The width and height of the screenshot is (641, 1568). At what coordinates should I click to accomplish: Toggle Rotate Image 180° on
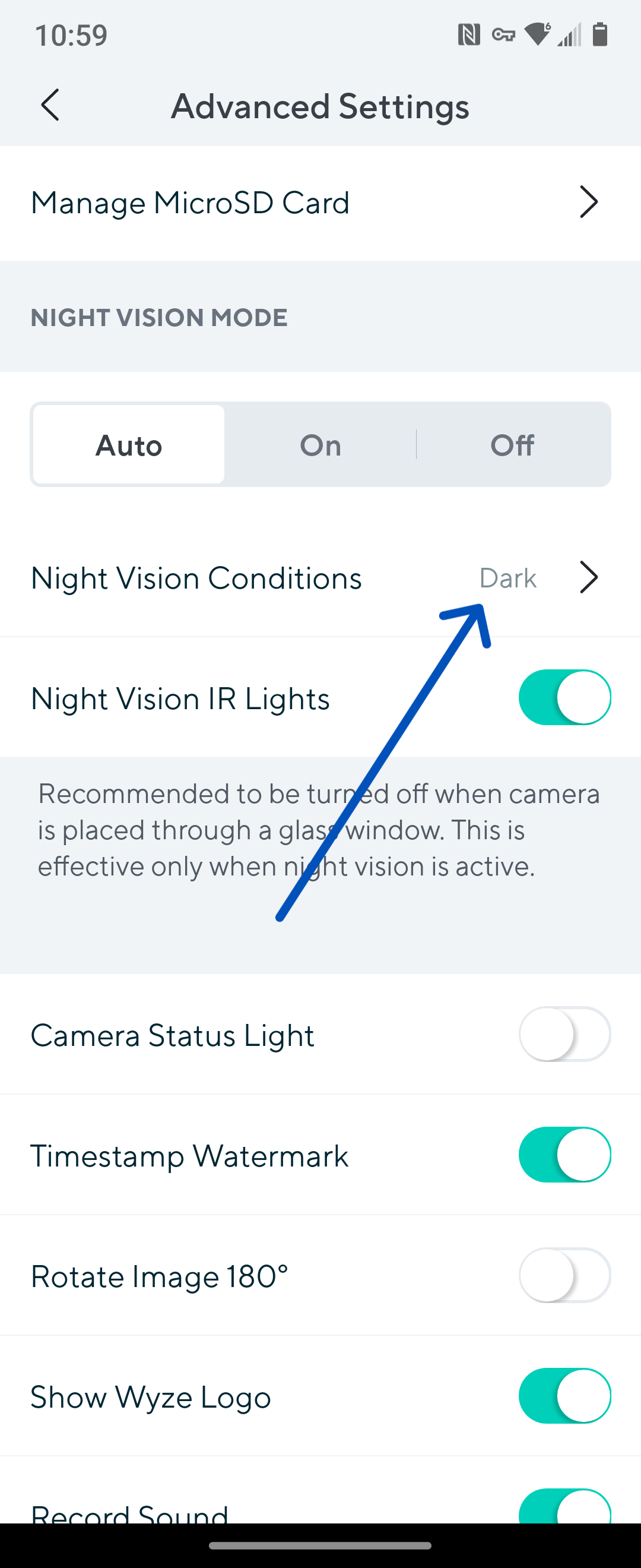pyautogui.click(x=564, y=1275)
